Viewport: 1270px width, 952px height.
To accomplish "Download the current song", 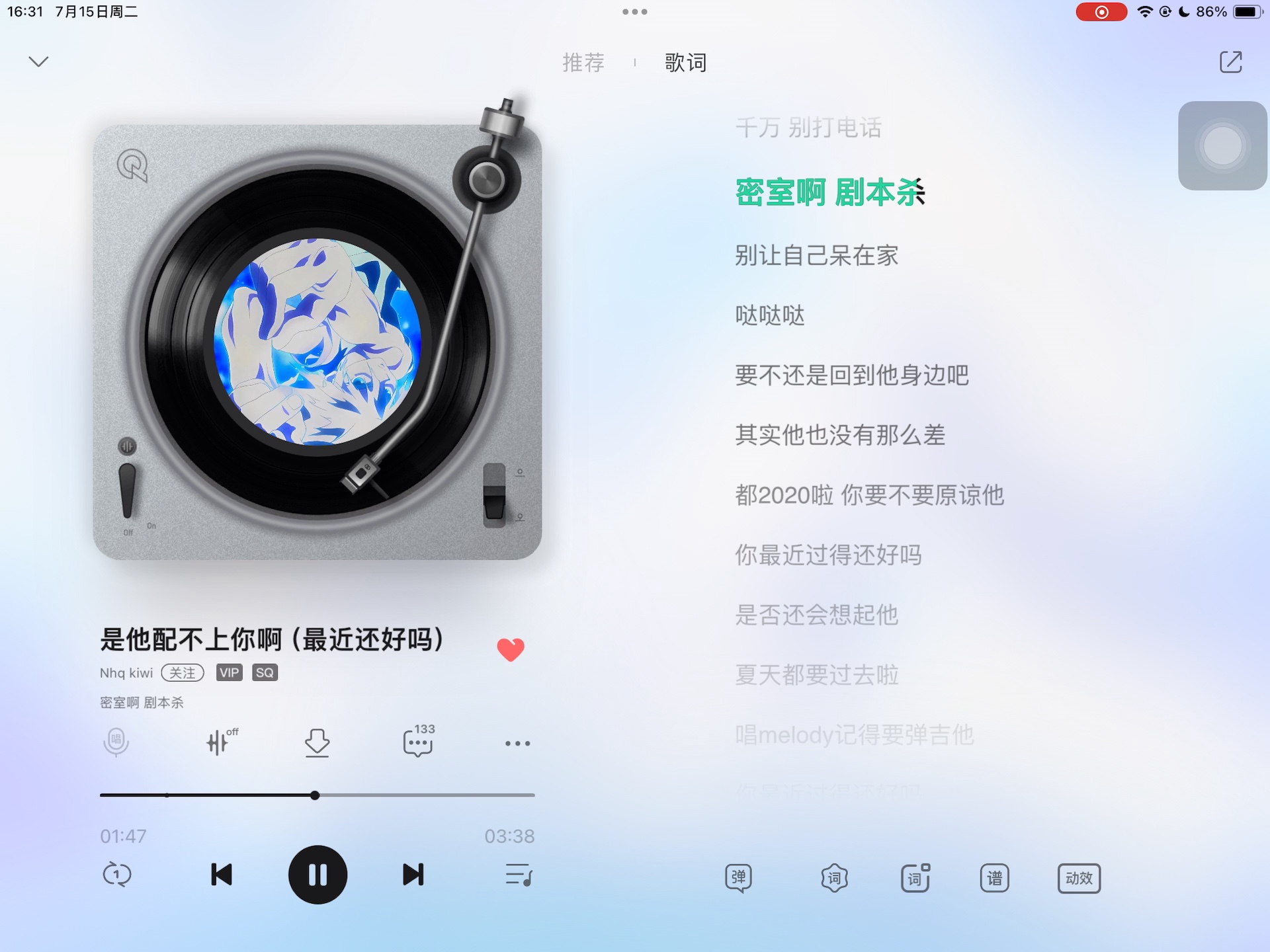I will (317, 742).
